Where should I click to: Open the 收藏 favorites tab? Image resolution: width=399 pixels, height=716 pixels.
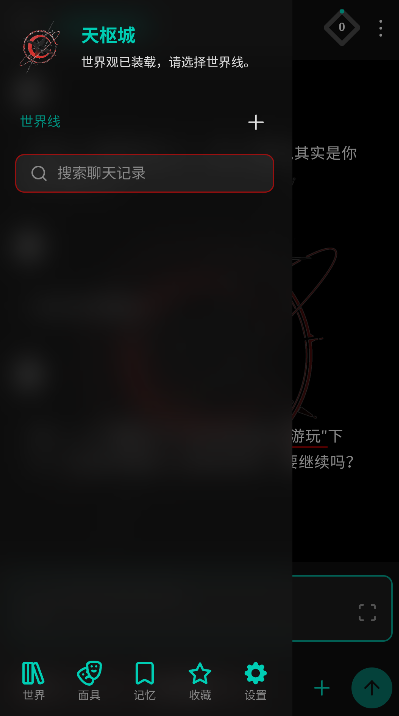click(x=200, y=681)
